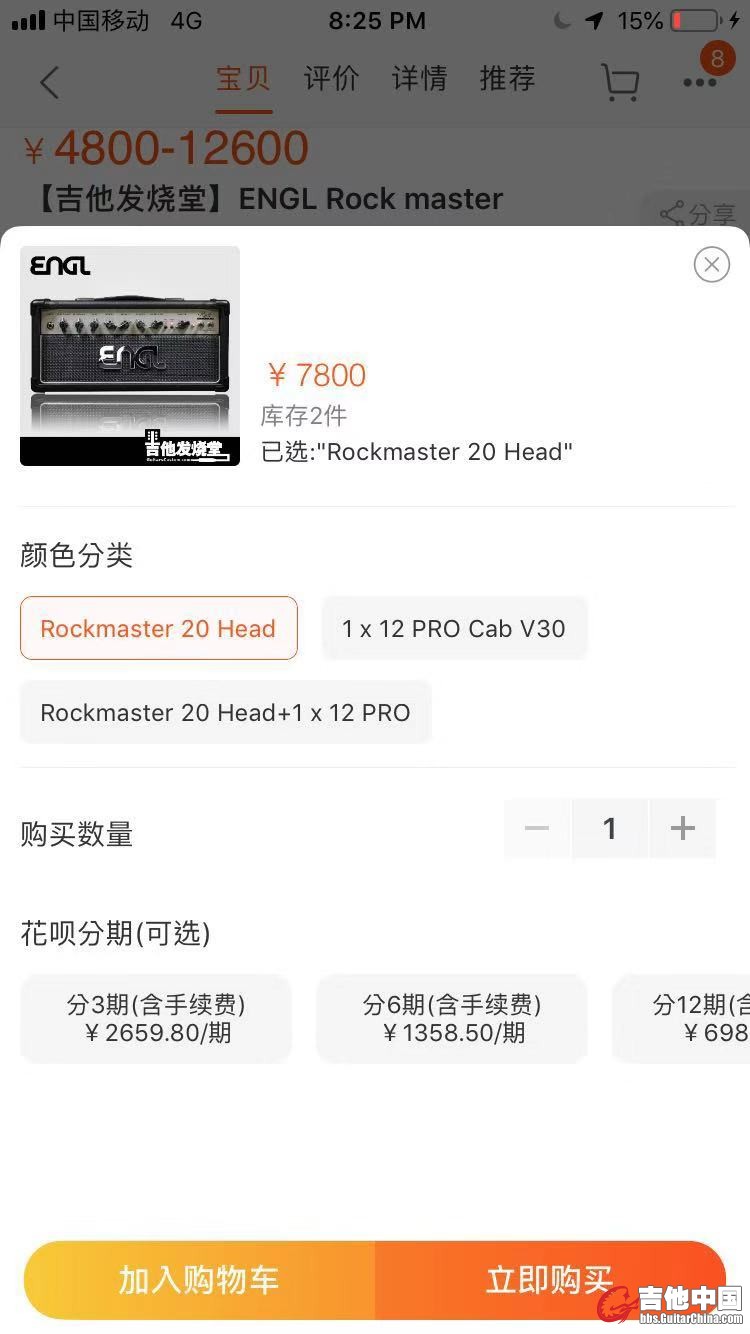Decrease purchase quantity with the minus button
The image size is (750, 1334).
(x=537, y=828)
